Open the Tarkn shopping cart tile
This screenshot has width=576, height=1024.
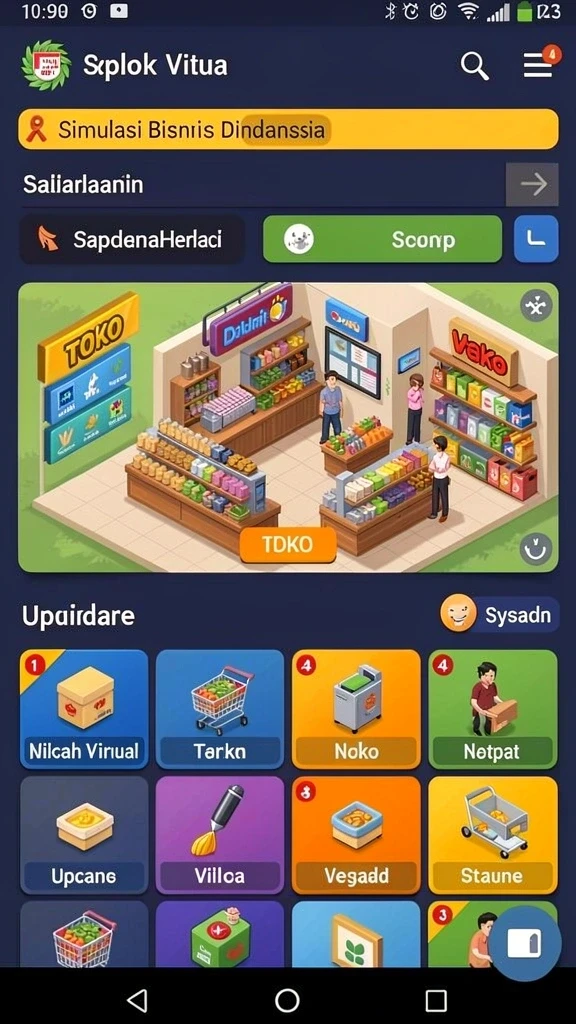click(x=220, y=709)
